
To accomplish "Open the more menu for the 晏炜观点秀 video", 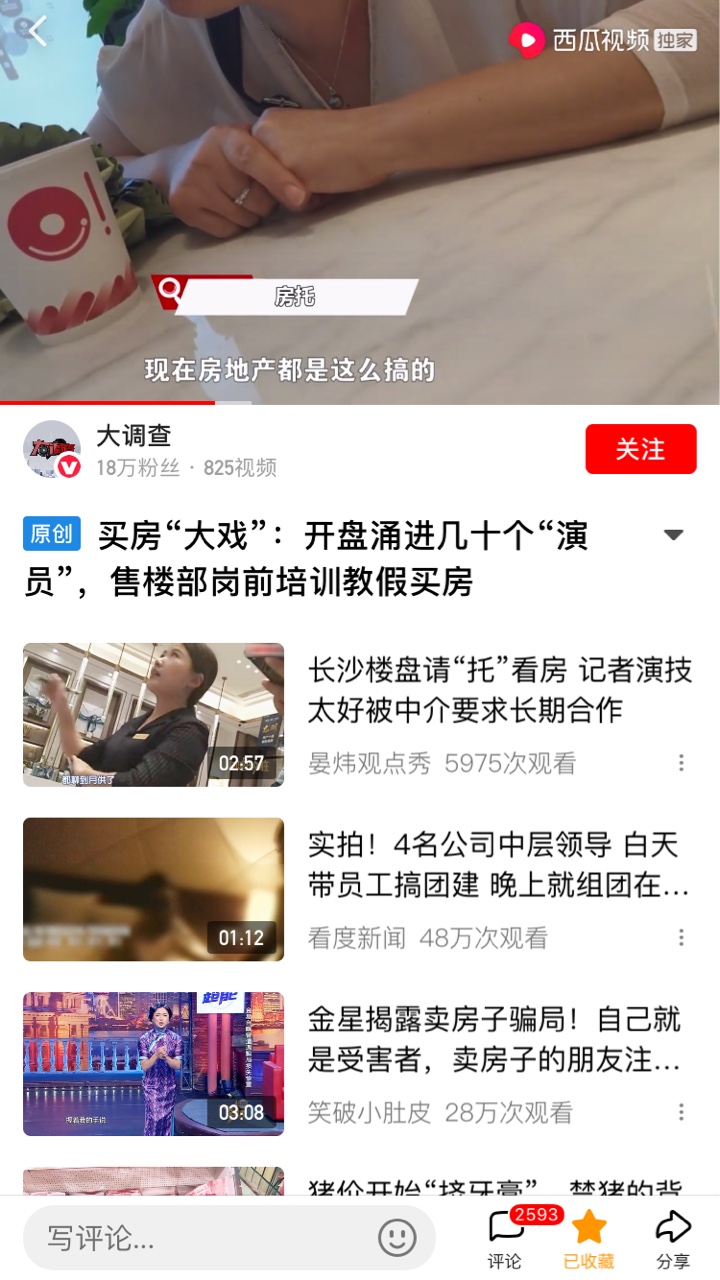I will click(681, 763).
